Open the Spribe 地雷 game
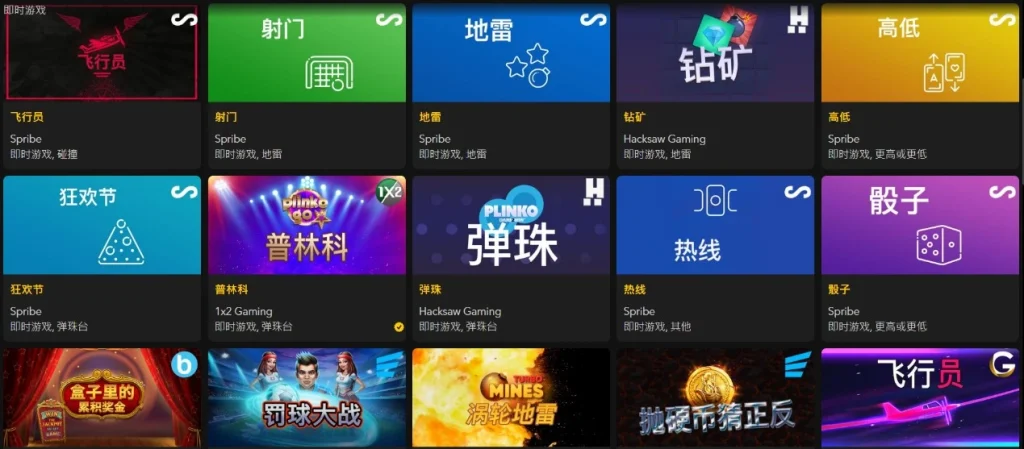This screenshot has height=449, width=1024. click(511, 55)
